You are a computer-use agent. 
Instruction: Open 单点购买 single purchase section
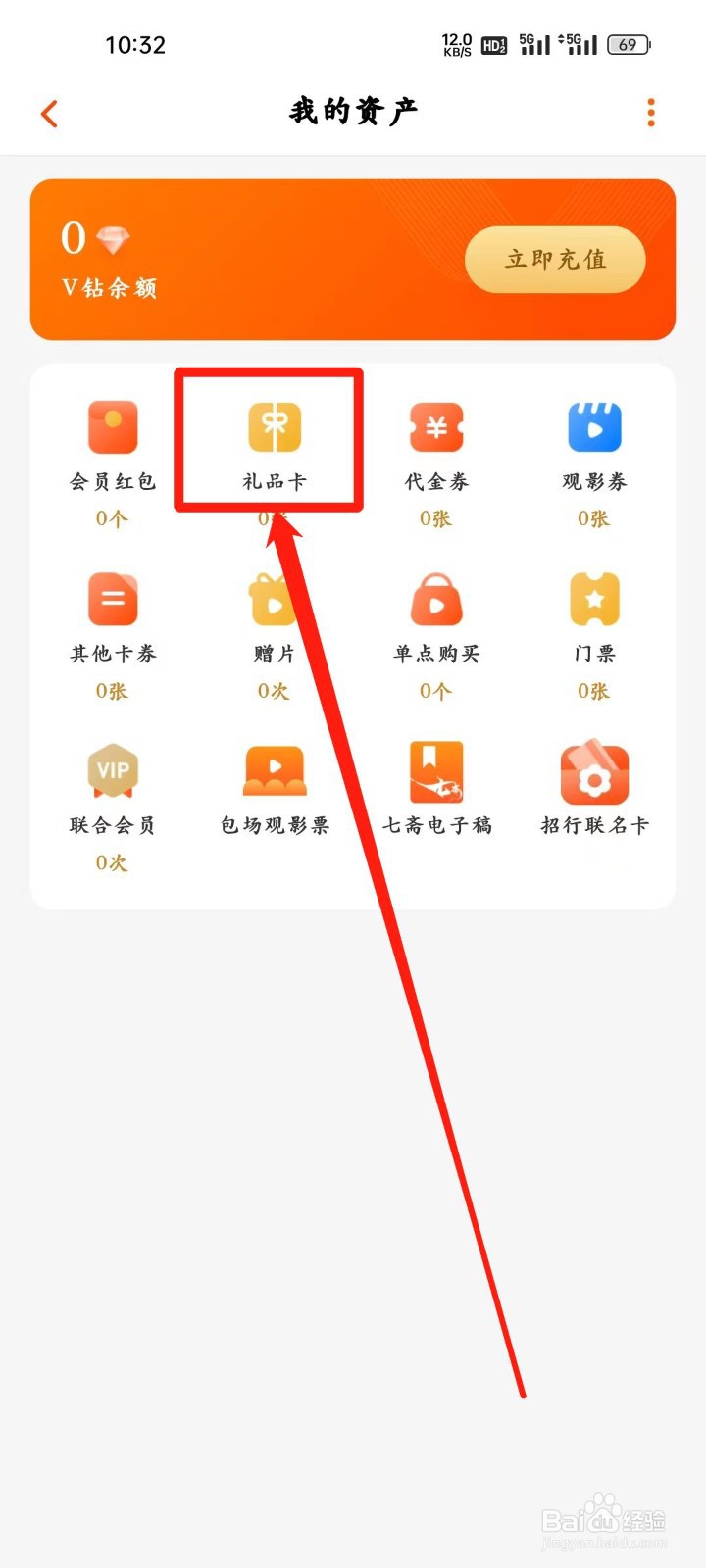(x=435, y=614)
